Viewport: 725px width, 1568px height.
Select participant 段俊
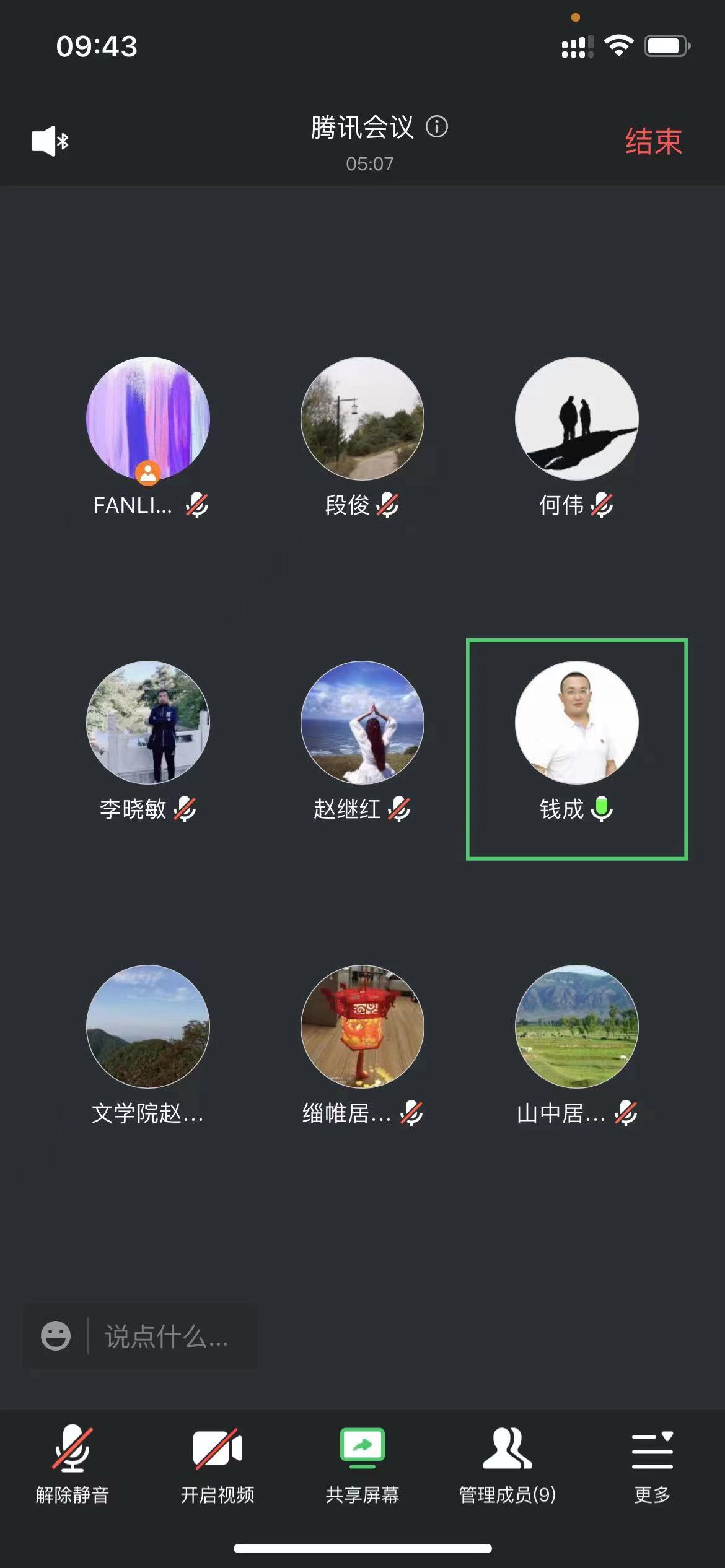coord(362,419)
